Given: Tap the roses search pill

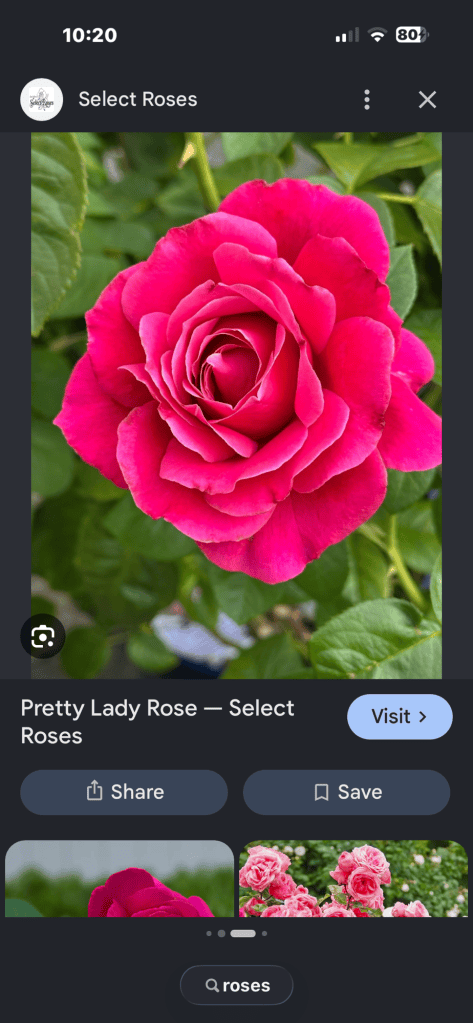Looking at the screenshot, I should 237,985.
